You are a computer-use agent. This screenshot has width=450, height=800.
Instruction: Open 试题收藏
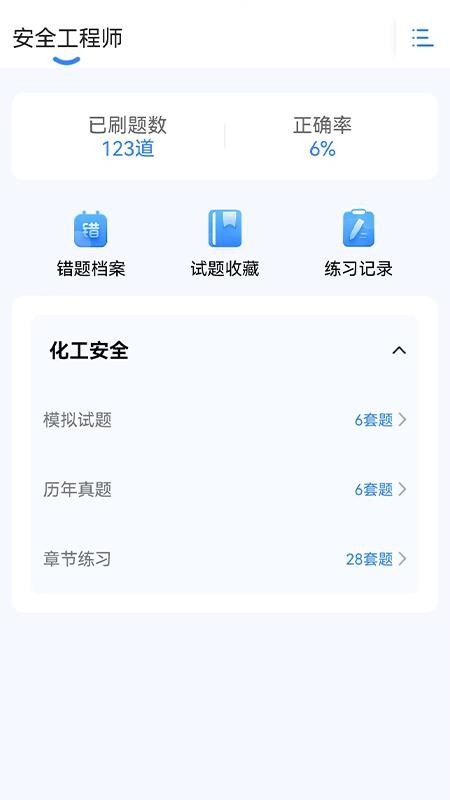point(225,243)
